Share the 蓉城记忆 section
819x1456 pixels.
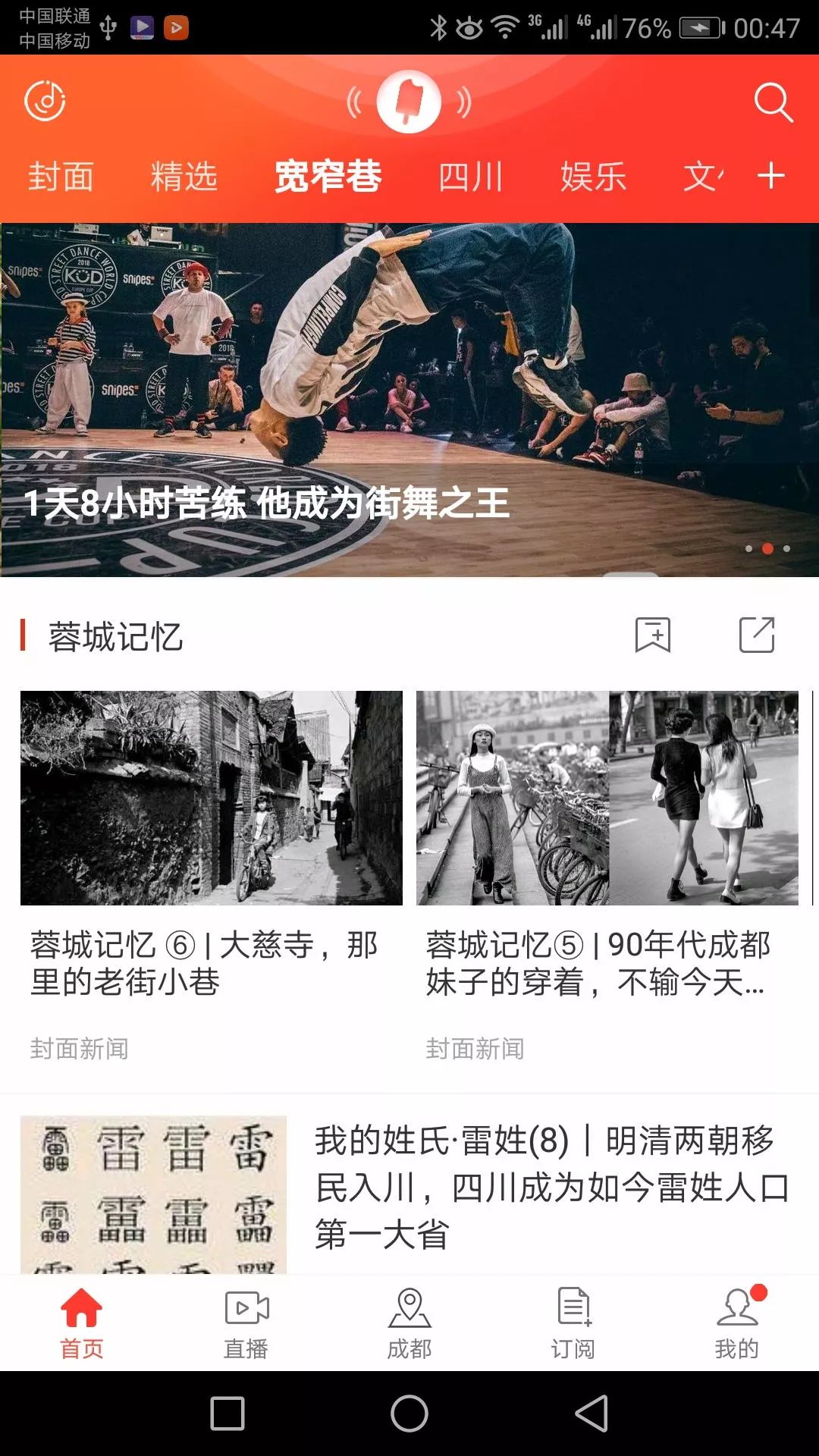pos(757,635)
